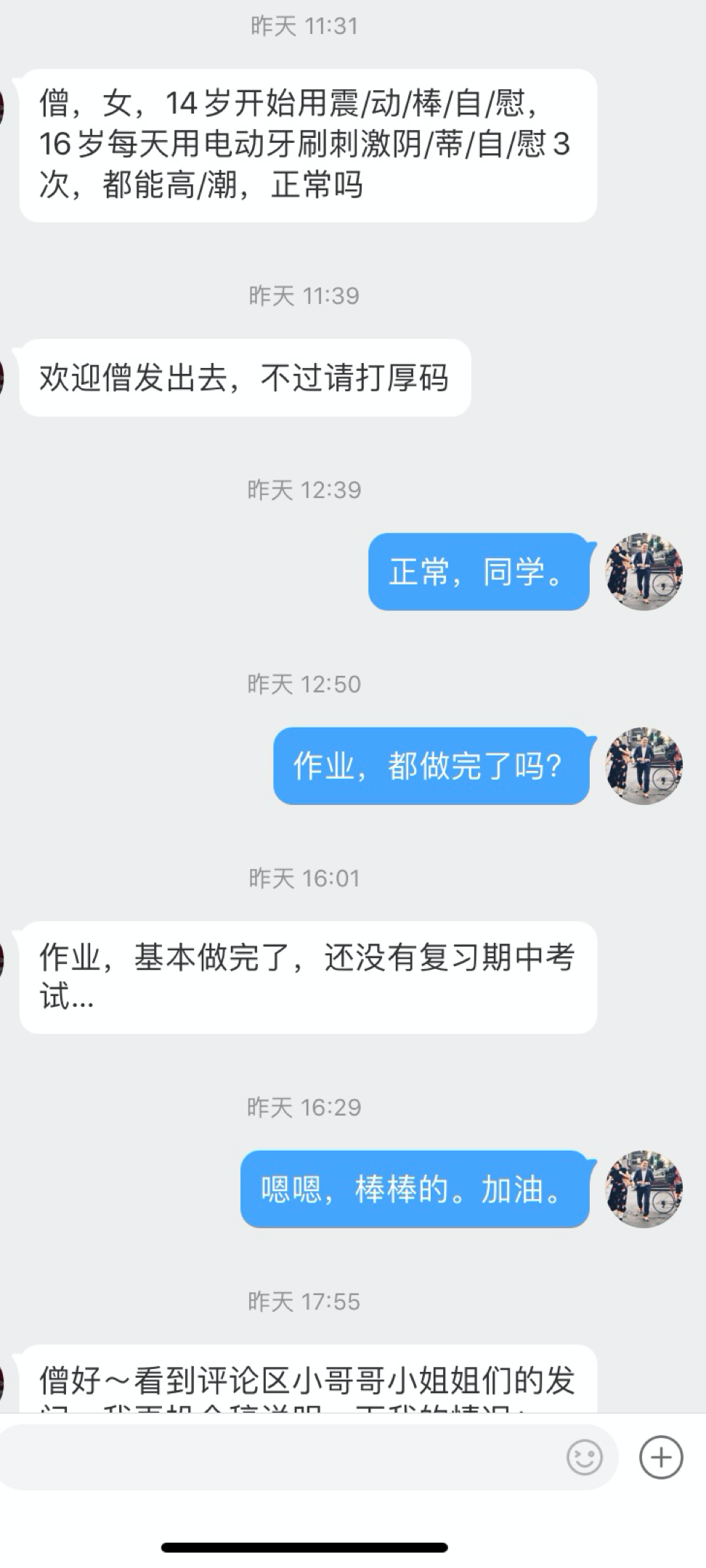Open the plus attachment menu
The width and height of the screenshot is (706, 1568).
pos(660,1456)
